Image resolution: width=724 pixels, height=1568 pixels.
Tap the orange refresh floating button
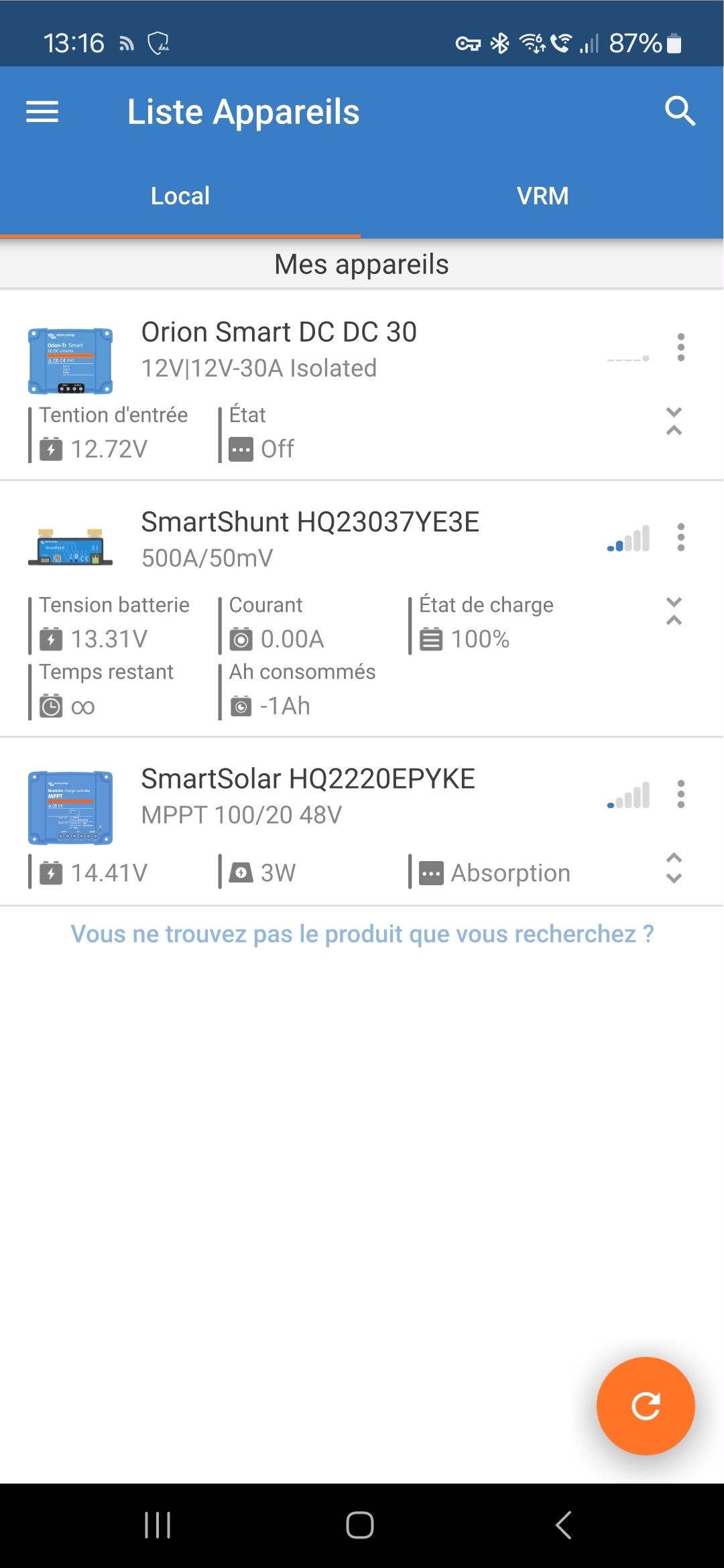tap(646, 1406)
